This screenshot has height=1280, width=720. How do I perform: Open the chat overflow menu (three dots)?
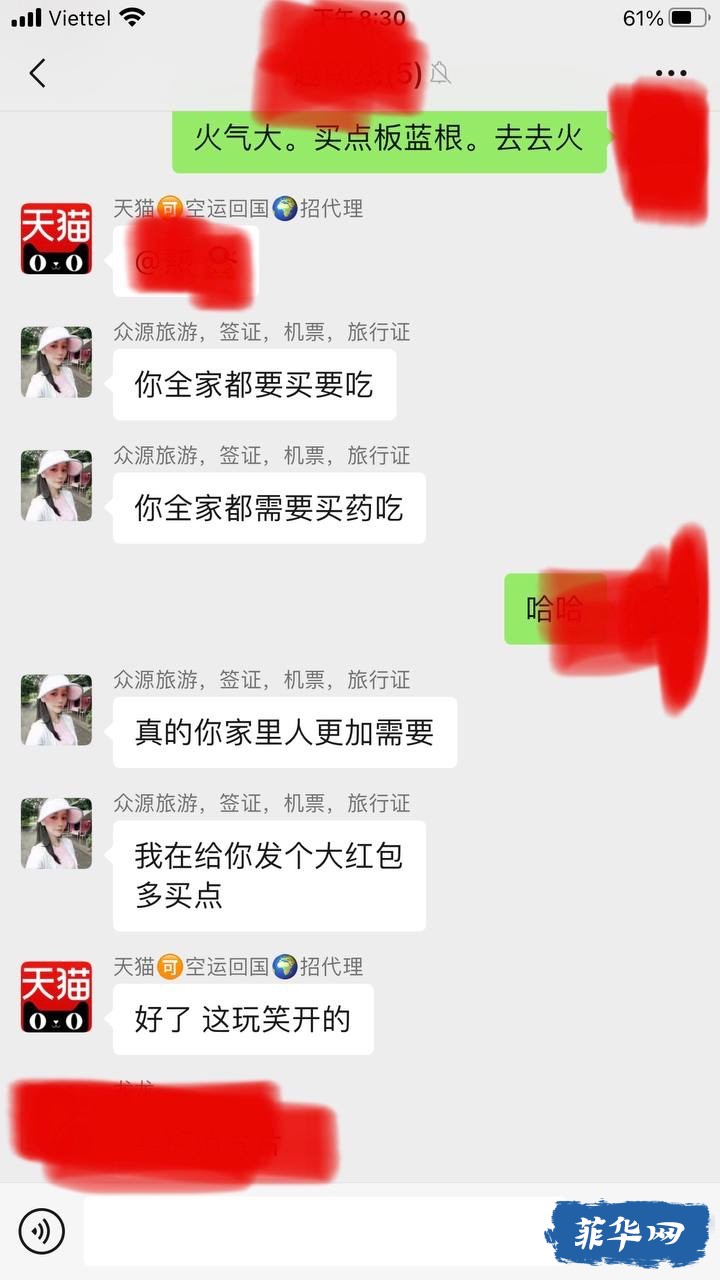click(670, 73)
